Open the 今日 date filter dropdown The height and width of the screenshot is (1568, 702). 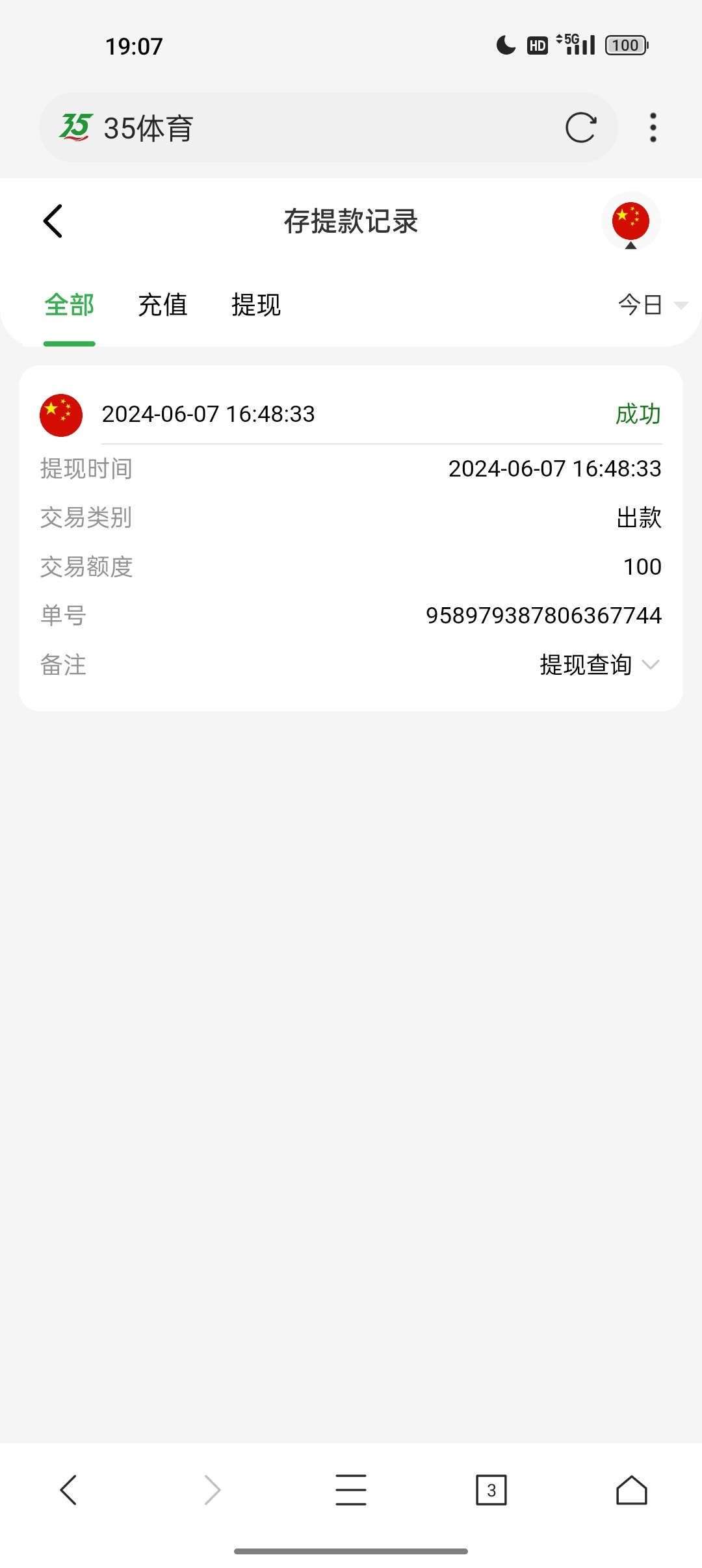tap(651, 305)
